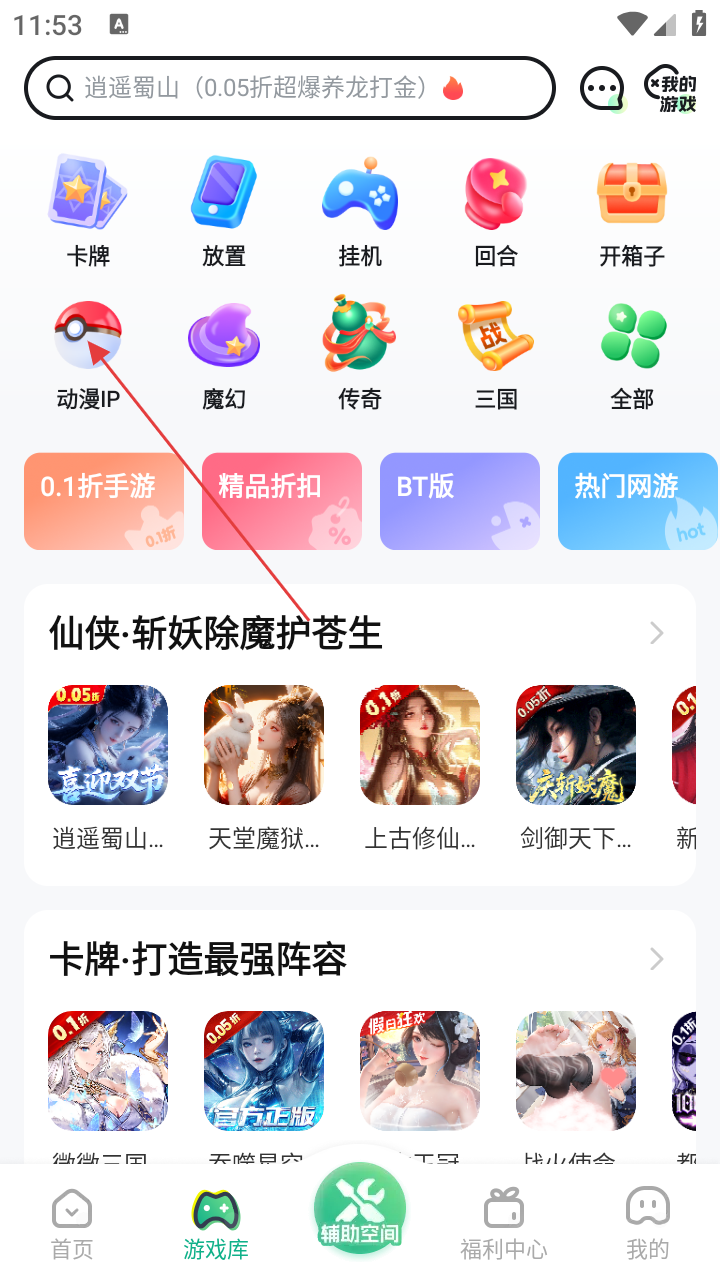Viewport: 720px width, 1280px height.
Task: Open the 三国 category
Action: (496, 355)
